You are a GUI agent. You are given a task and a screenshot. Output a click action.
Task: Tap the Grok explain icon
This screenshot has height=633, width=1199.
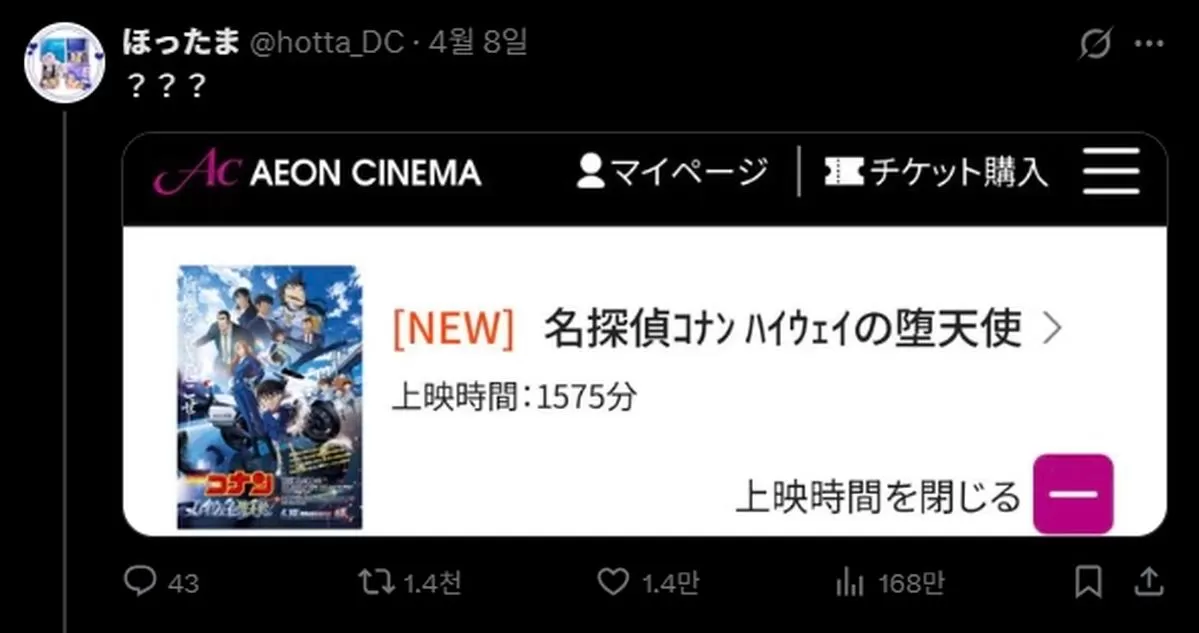click(1097, 43)
